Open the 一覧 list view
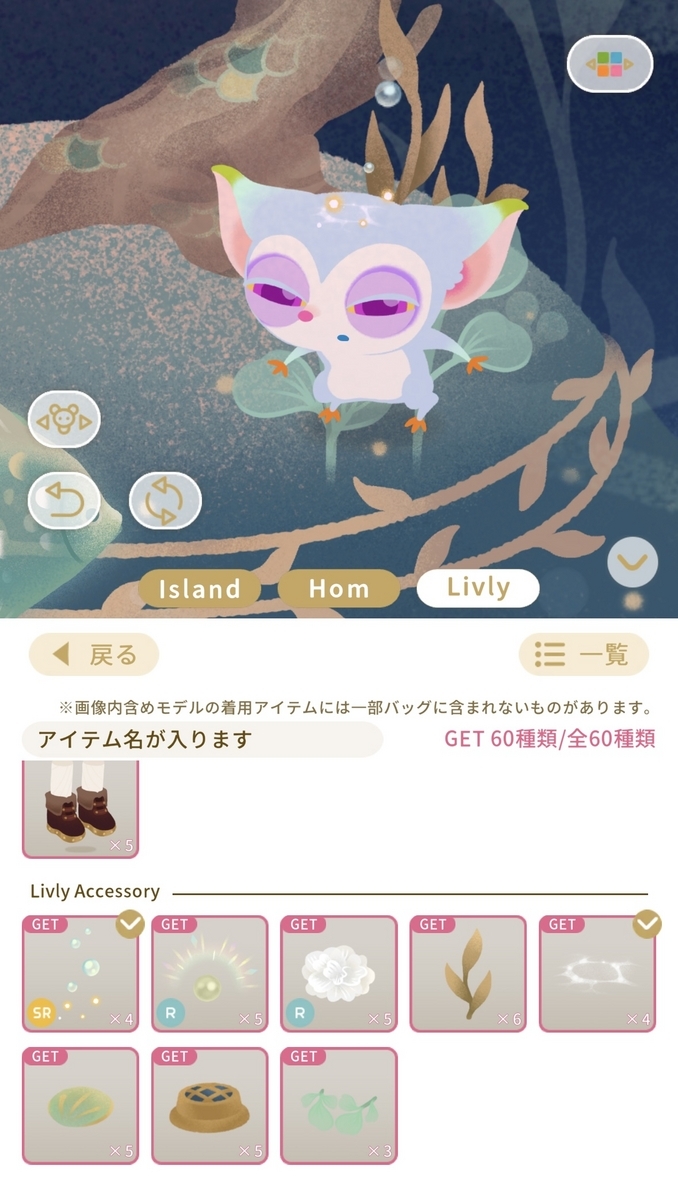The width and height of the screenshot is (678, 1200). 583,655
